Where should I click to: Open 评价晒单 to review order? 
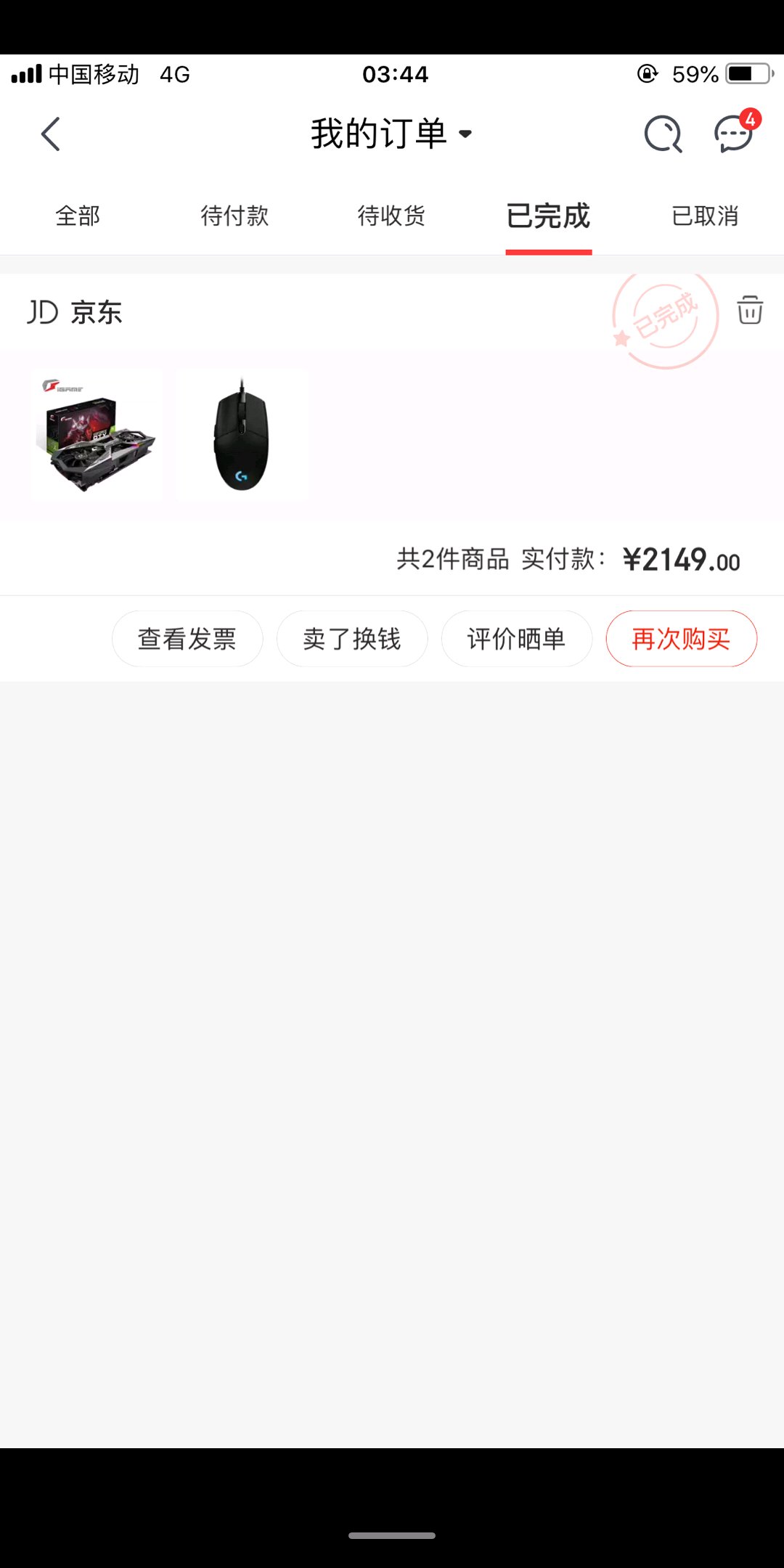pos(517,639)
